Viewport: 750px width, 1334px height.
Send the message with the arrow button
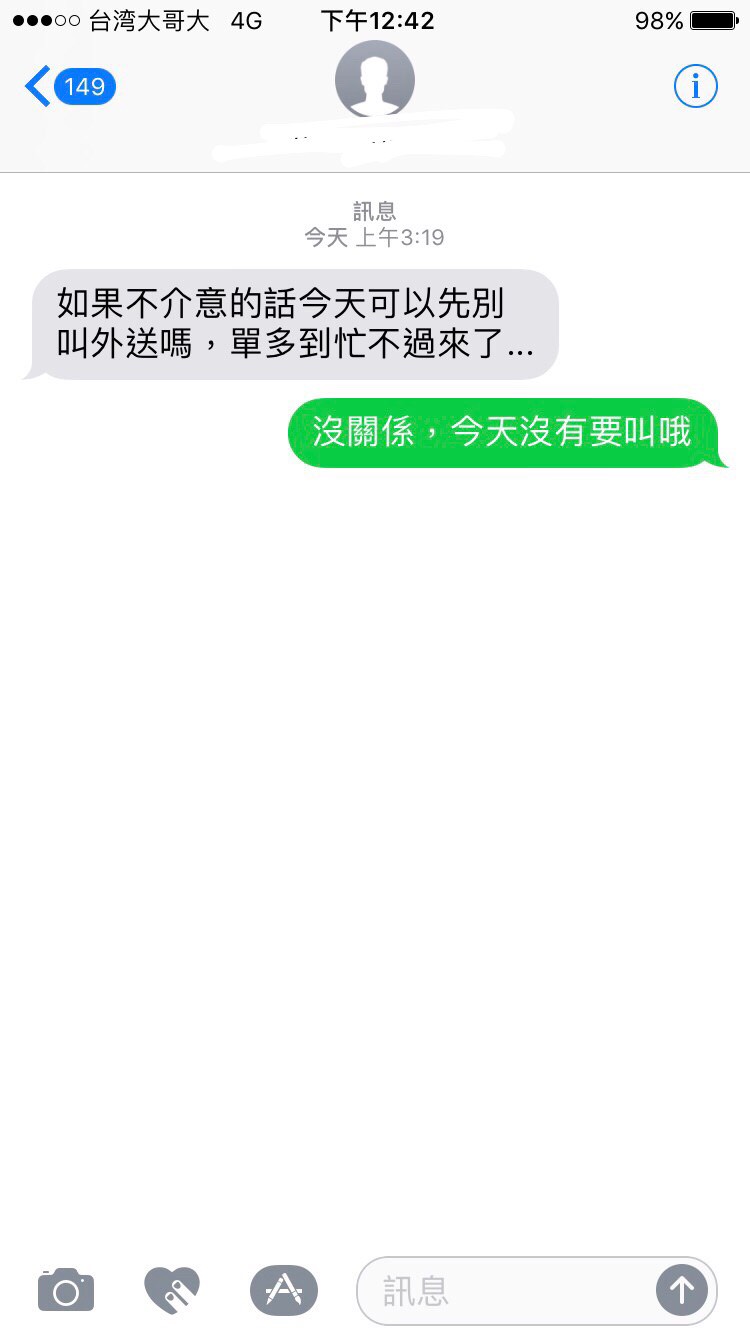681,1291
